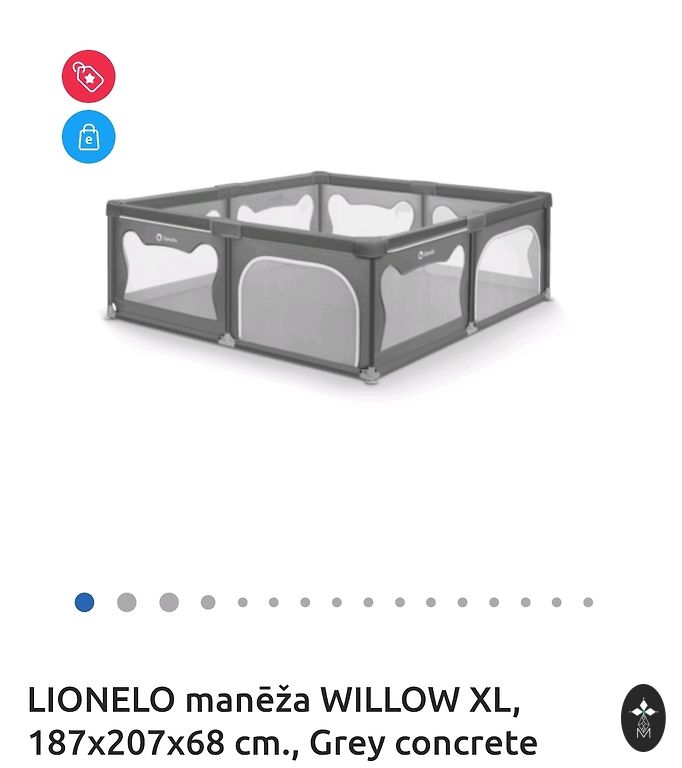Jump to the second gallery image dot
682x768 pixels.
[x=127, y=602]
